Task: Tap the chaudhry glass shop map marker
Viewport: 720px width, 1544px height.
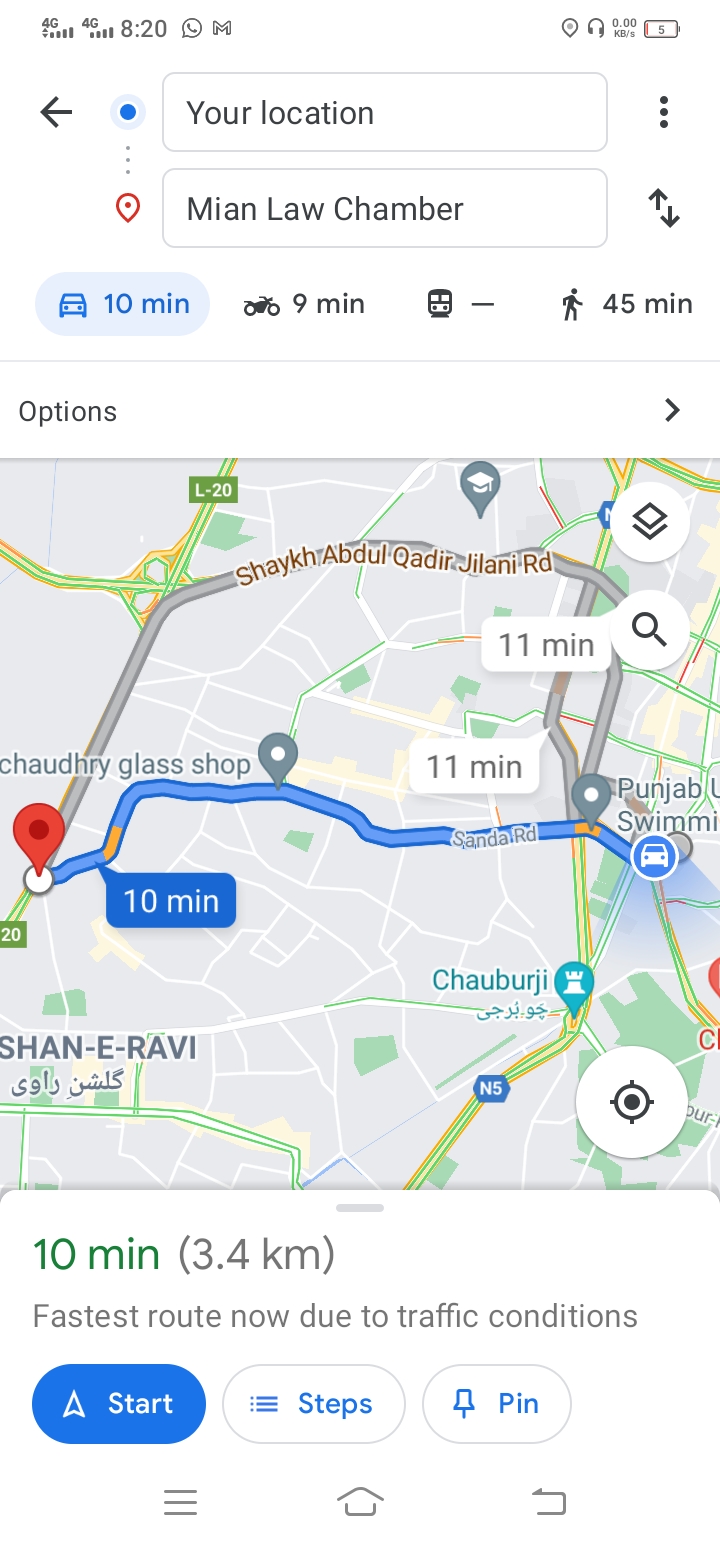Action: [278, 756]
